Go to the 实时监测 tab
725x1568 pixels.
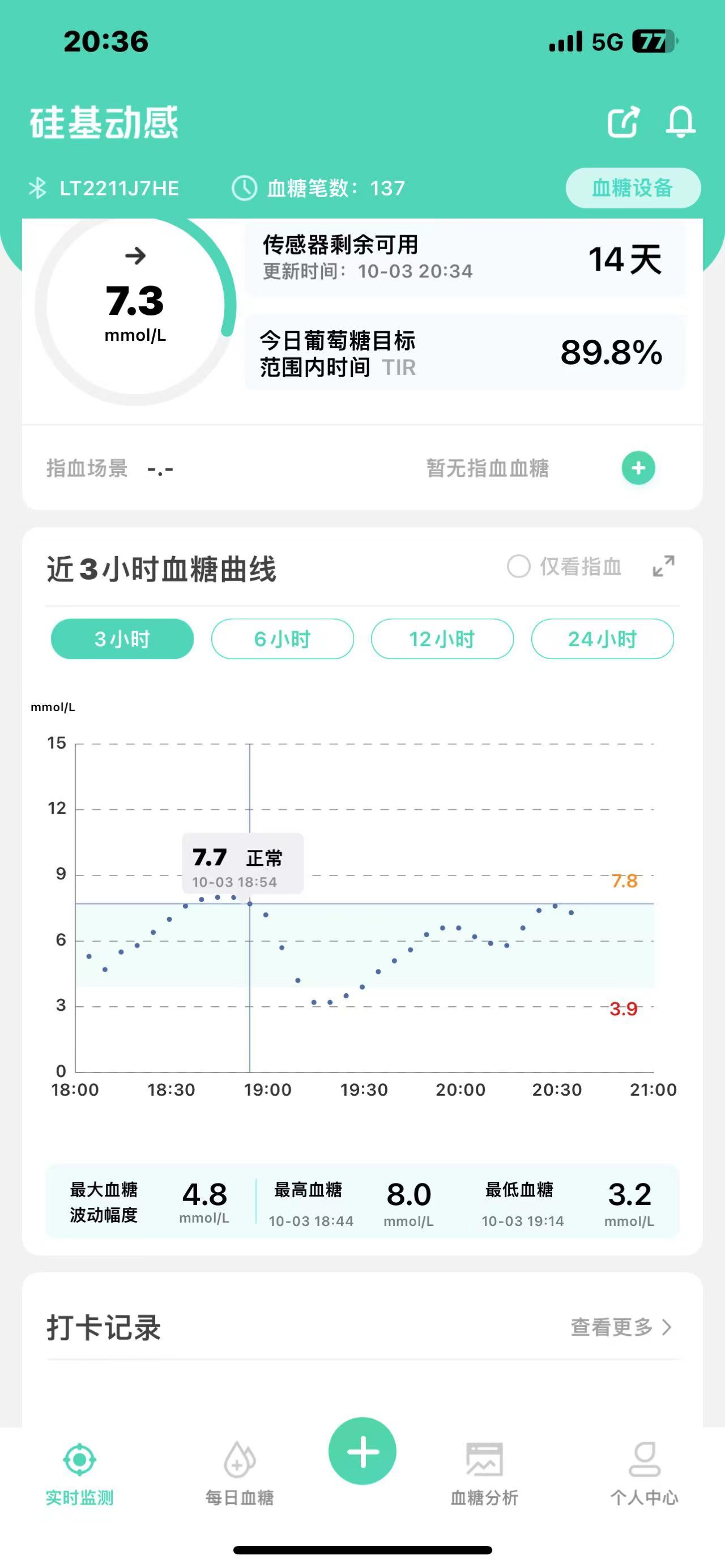pyautogui.click(x=80, y=1473)
